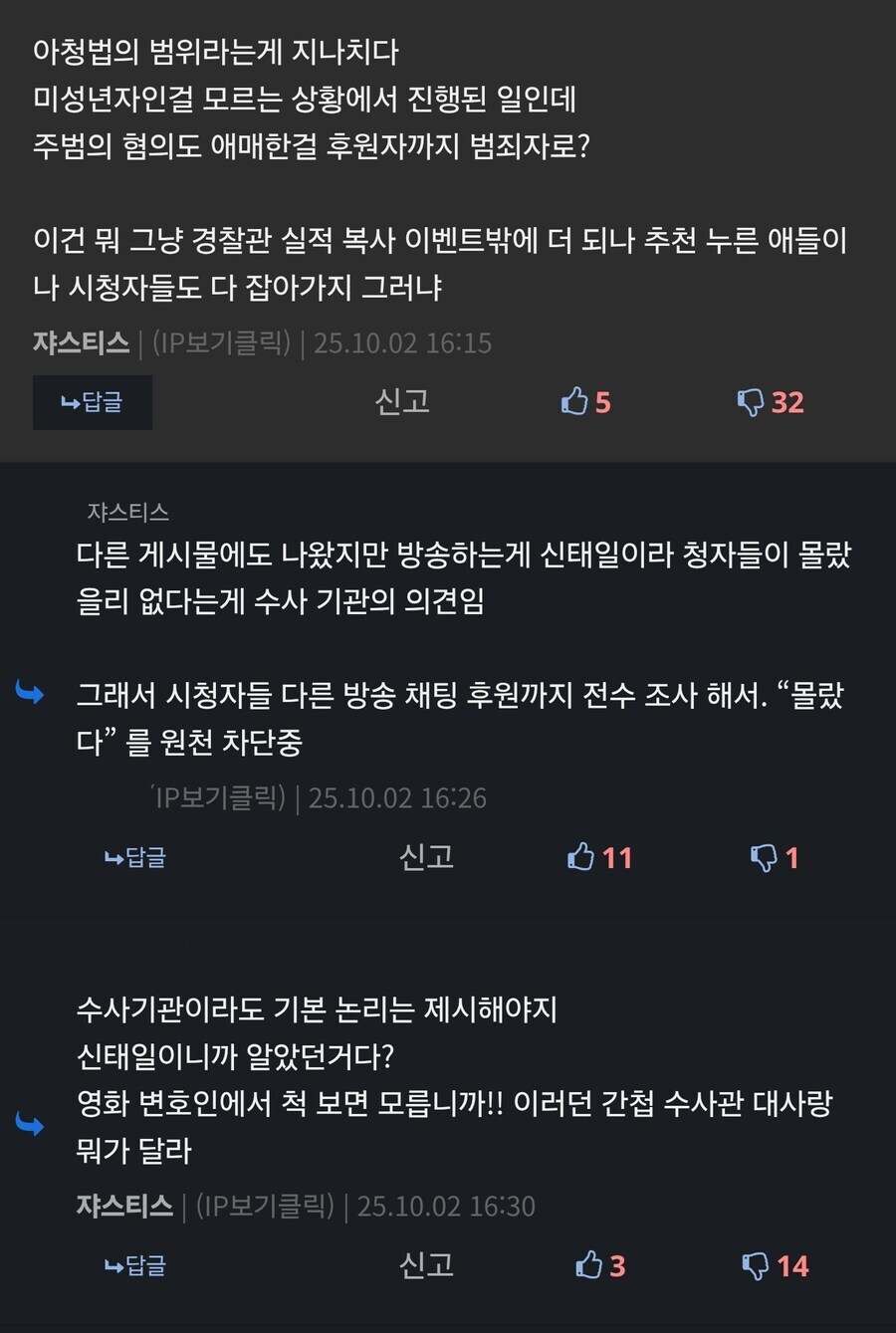Screen dimensions: 896x1333
Task: Report the 16:15 comment with 신고
Action: pyautogui.click(x=402, y=401)
